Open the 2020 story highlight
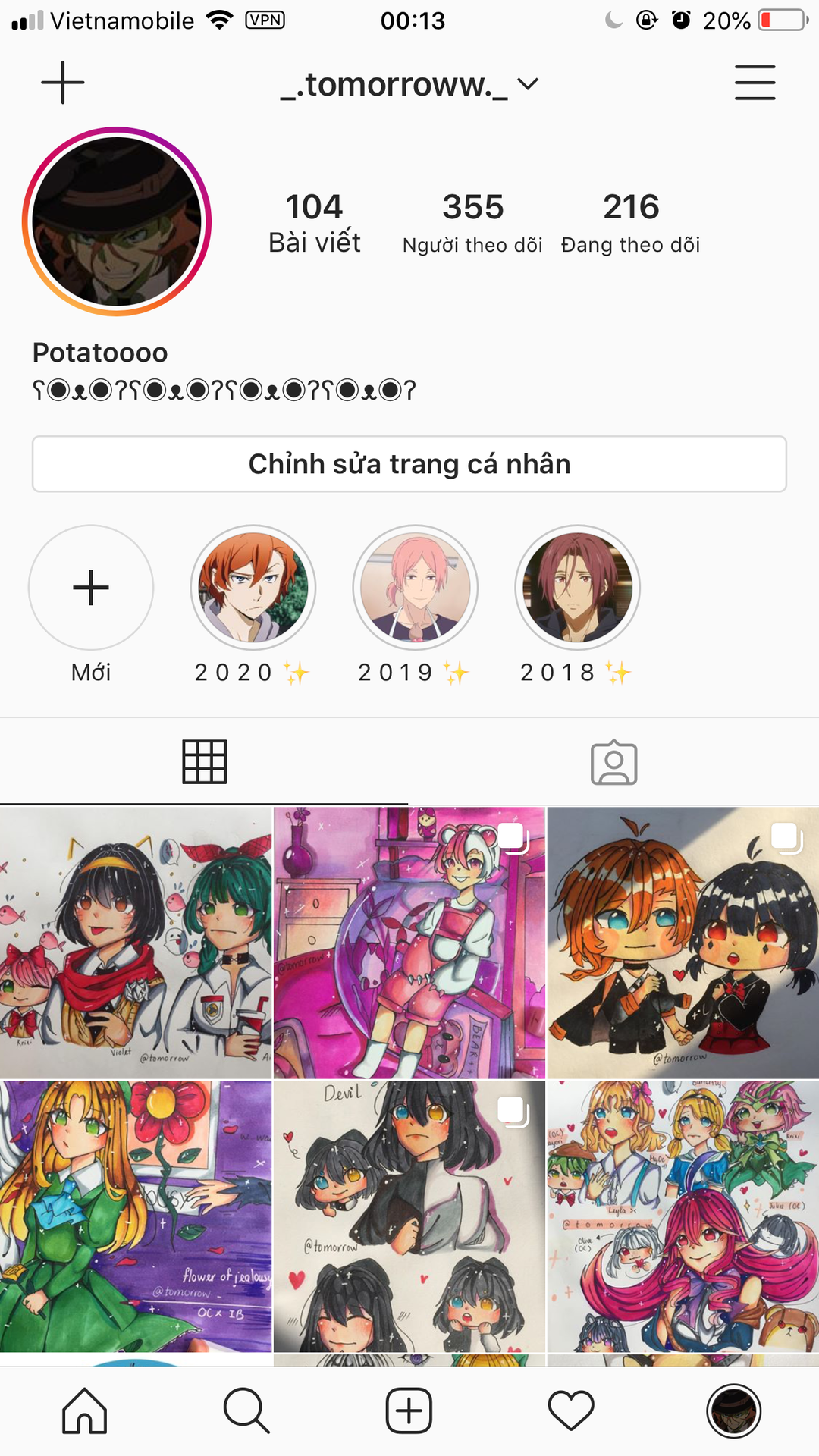Image resolution: width=819 pixels, height=1456 pixels. click(x=253, y=588)
